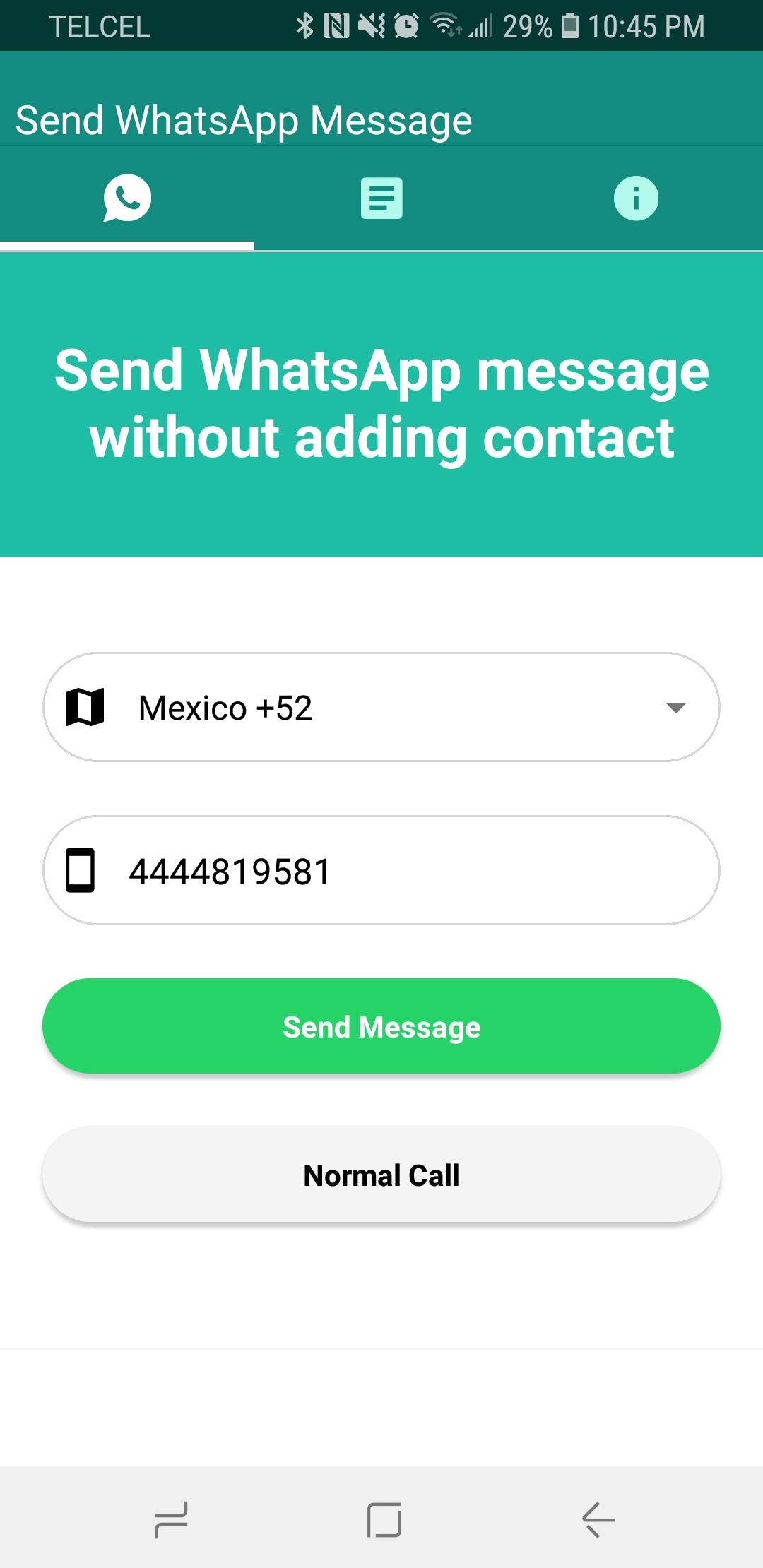Start a Normal Call
763x1568 pixels.
point(381,1175)
